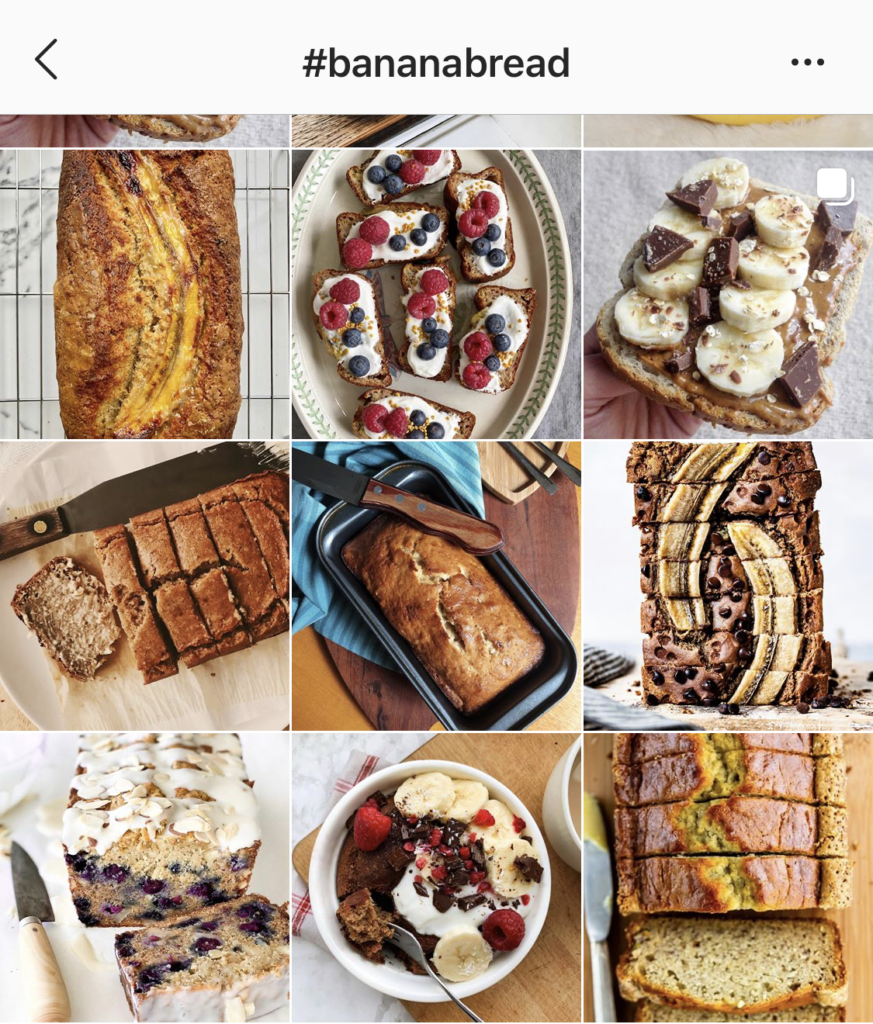Viewport: 873px width, 1024px height.
Task: Go back from the #bananabread page
Action: click(46, 61)
